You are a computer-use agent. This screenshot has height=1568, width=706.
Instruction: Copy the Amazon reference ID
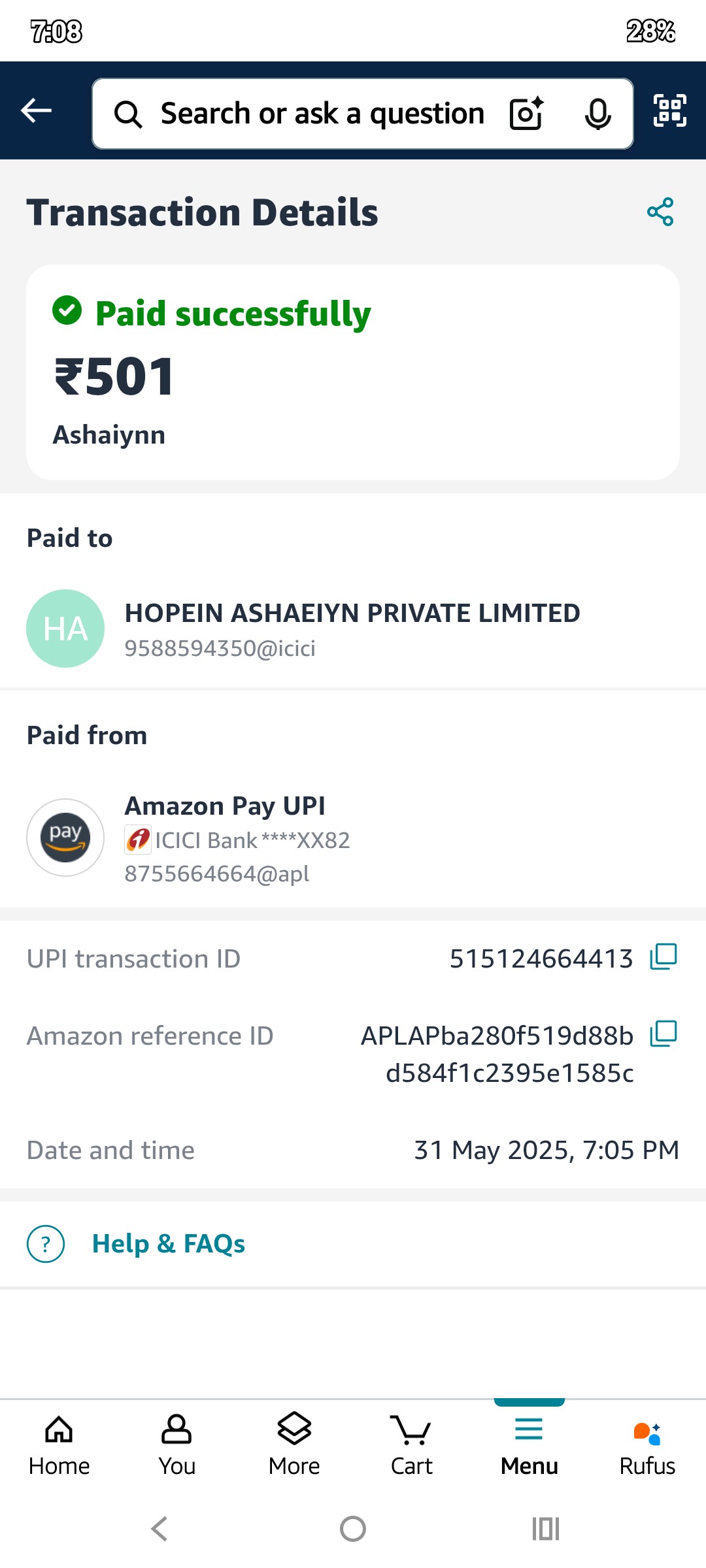(x=664, y=1034)
